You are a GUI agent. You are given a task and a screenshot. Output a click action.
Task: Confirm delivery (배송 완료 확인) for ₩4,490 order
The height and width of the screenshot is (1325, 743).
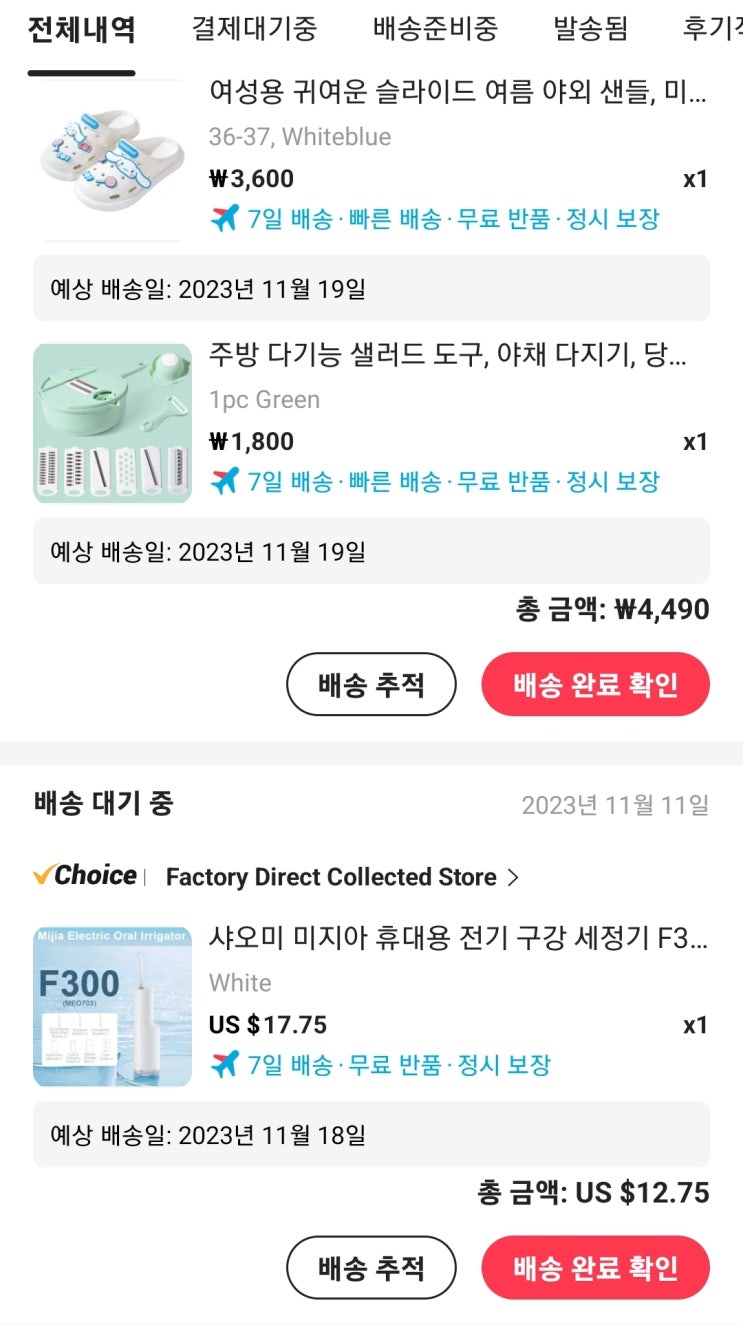595,685
